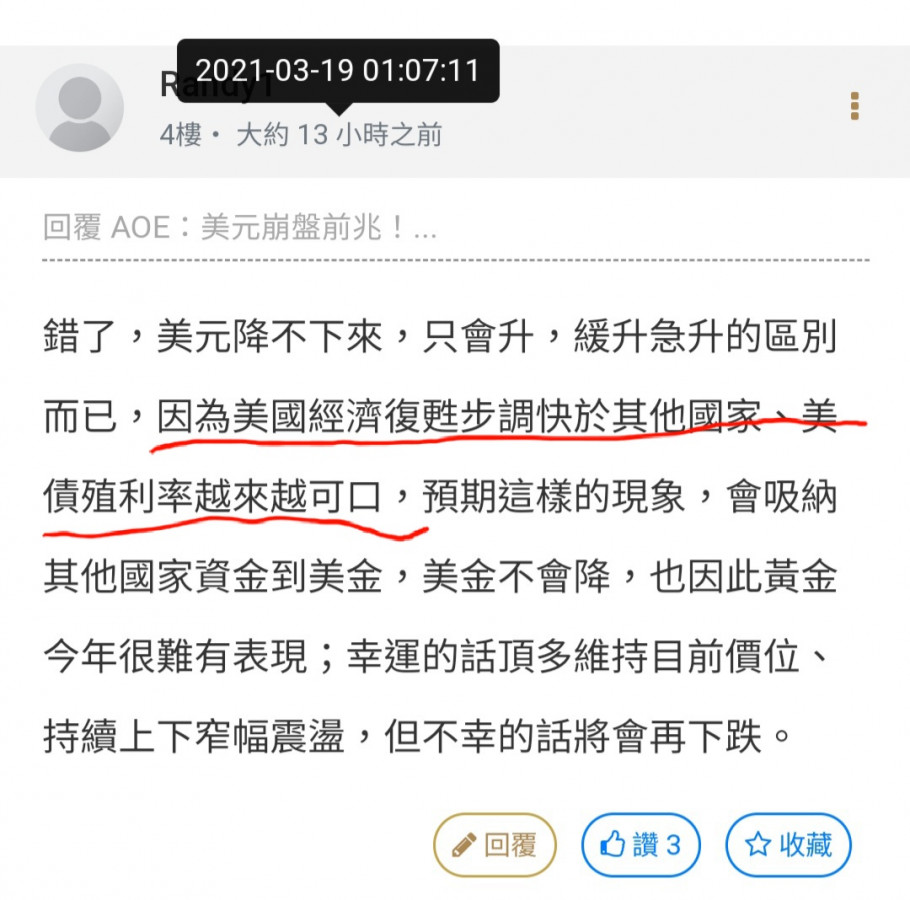Save comment using 收藏 button

point(789,846)
